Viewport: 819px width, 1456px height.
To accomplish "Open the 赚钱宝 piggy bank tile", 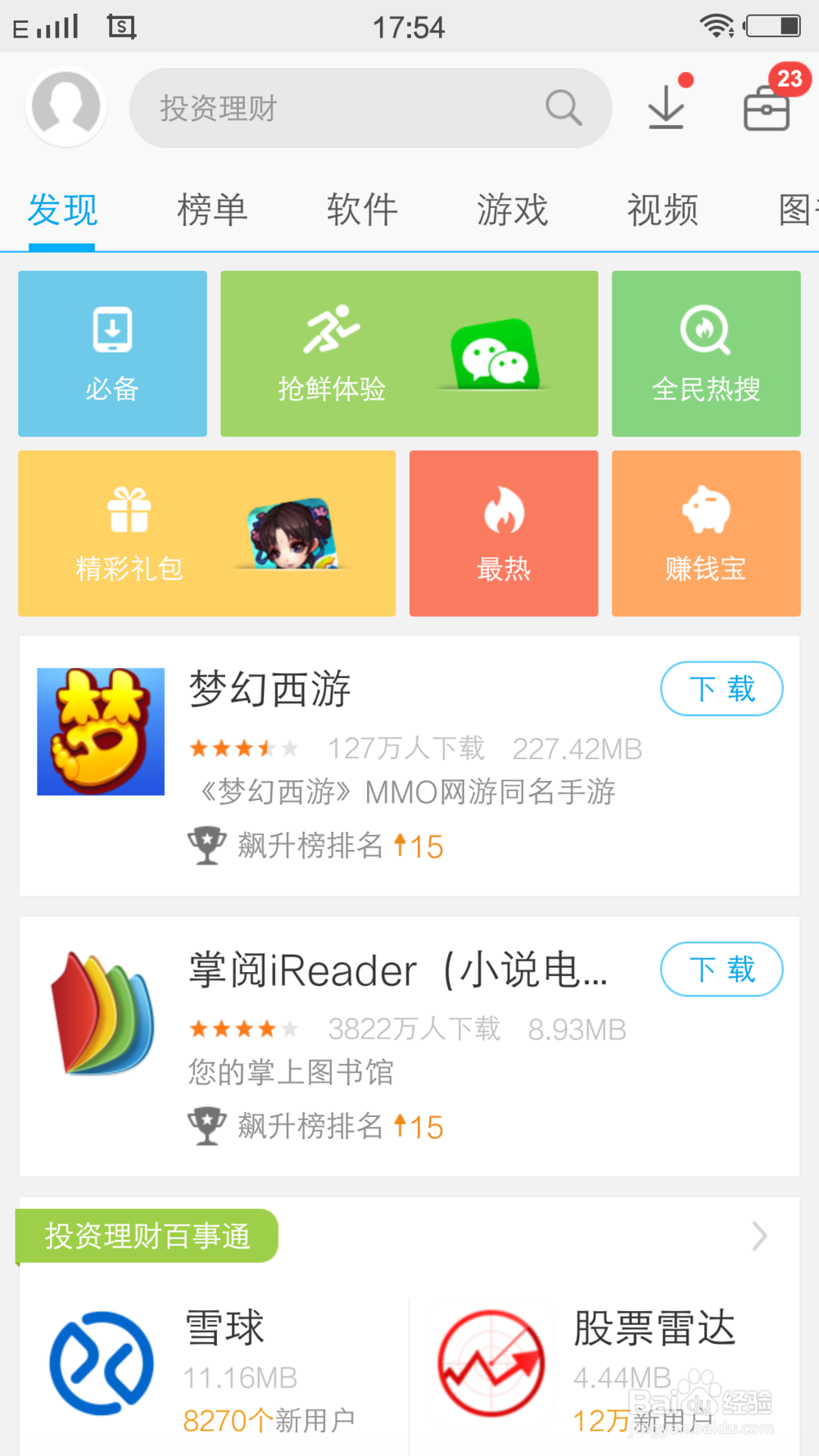I will point(705,533).
